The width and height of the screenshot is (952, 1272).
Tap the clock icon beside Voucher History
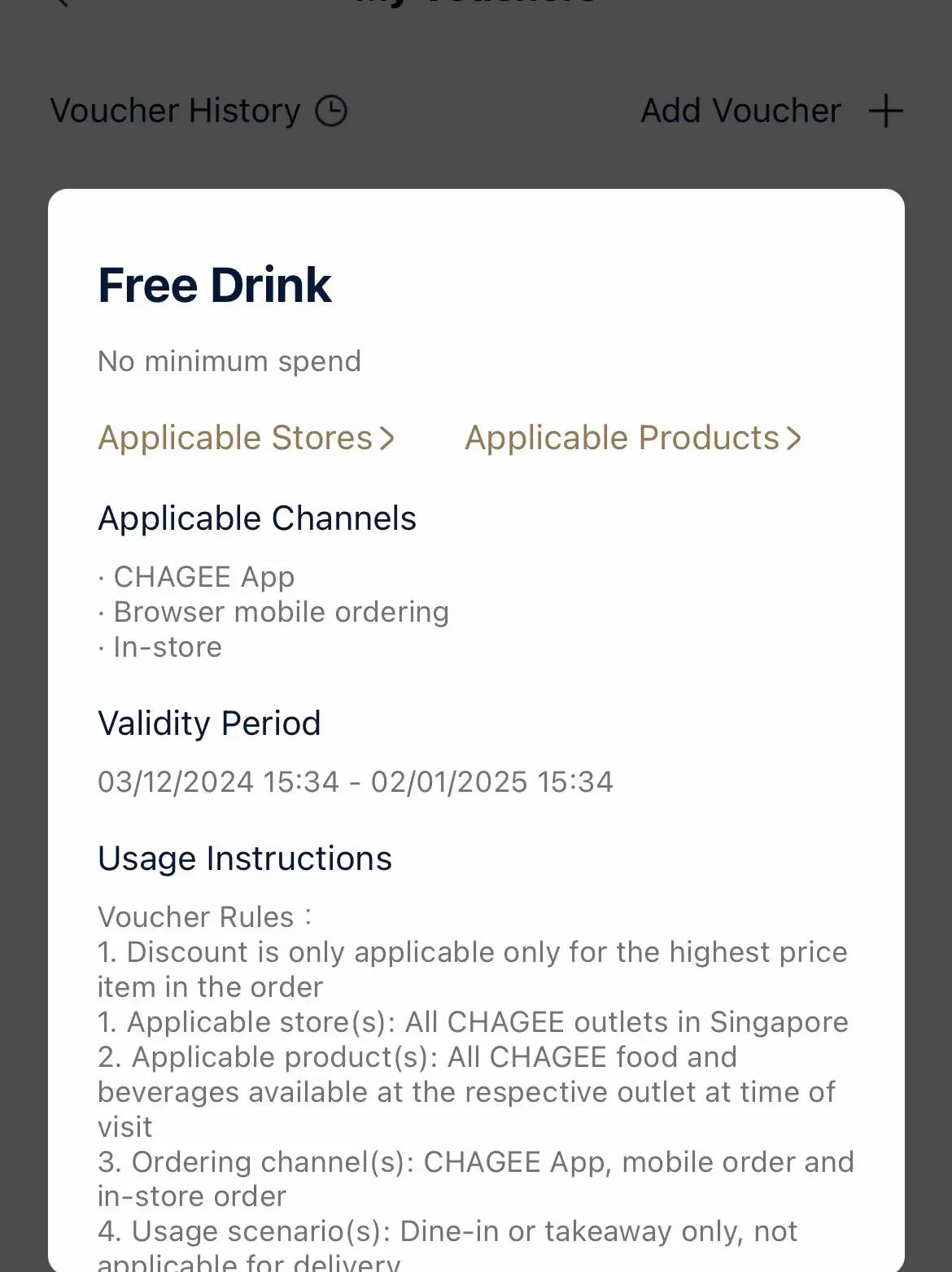[x=330, y=110]
